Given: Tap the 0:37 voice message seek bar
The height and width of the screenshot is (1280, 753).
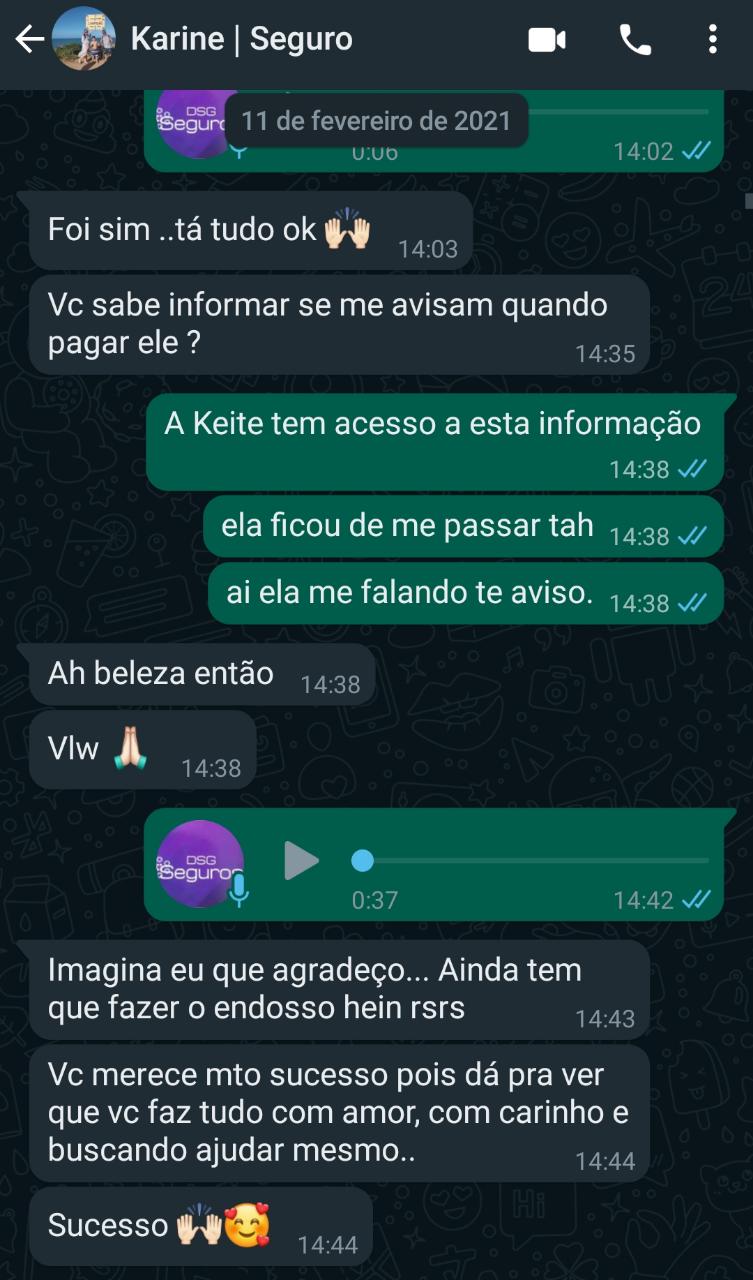Looking at the screenshot, I should tap(530, 860).
